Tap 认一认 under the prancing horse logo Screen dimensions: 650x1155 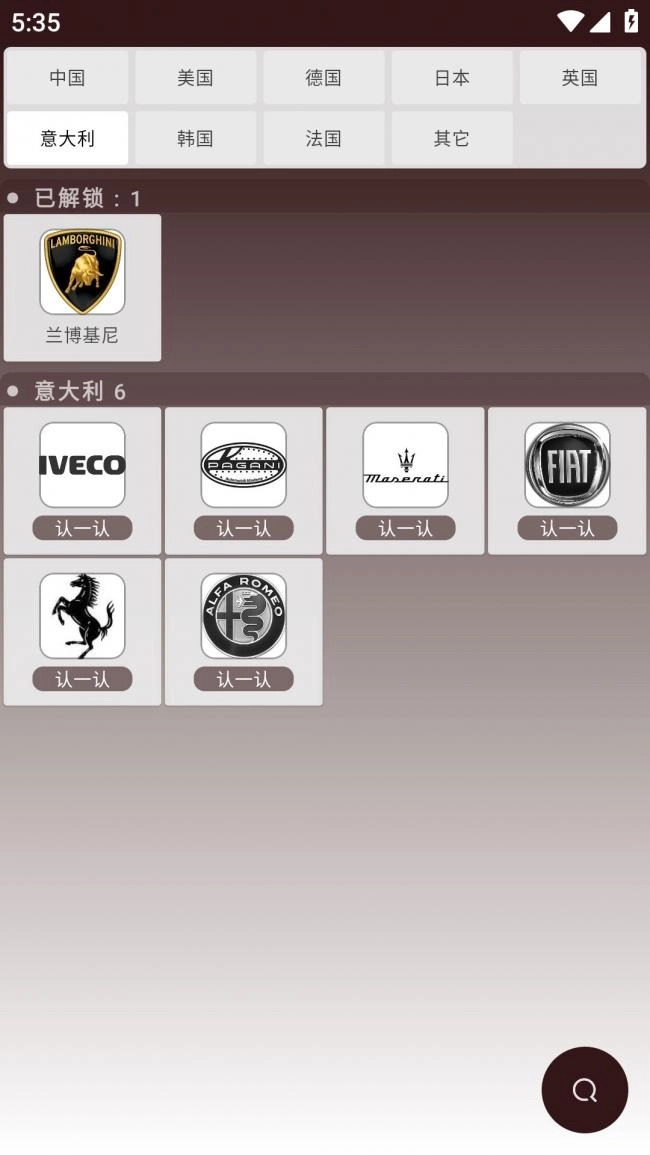pos(82,679)
